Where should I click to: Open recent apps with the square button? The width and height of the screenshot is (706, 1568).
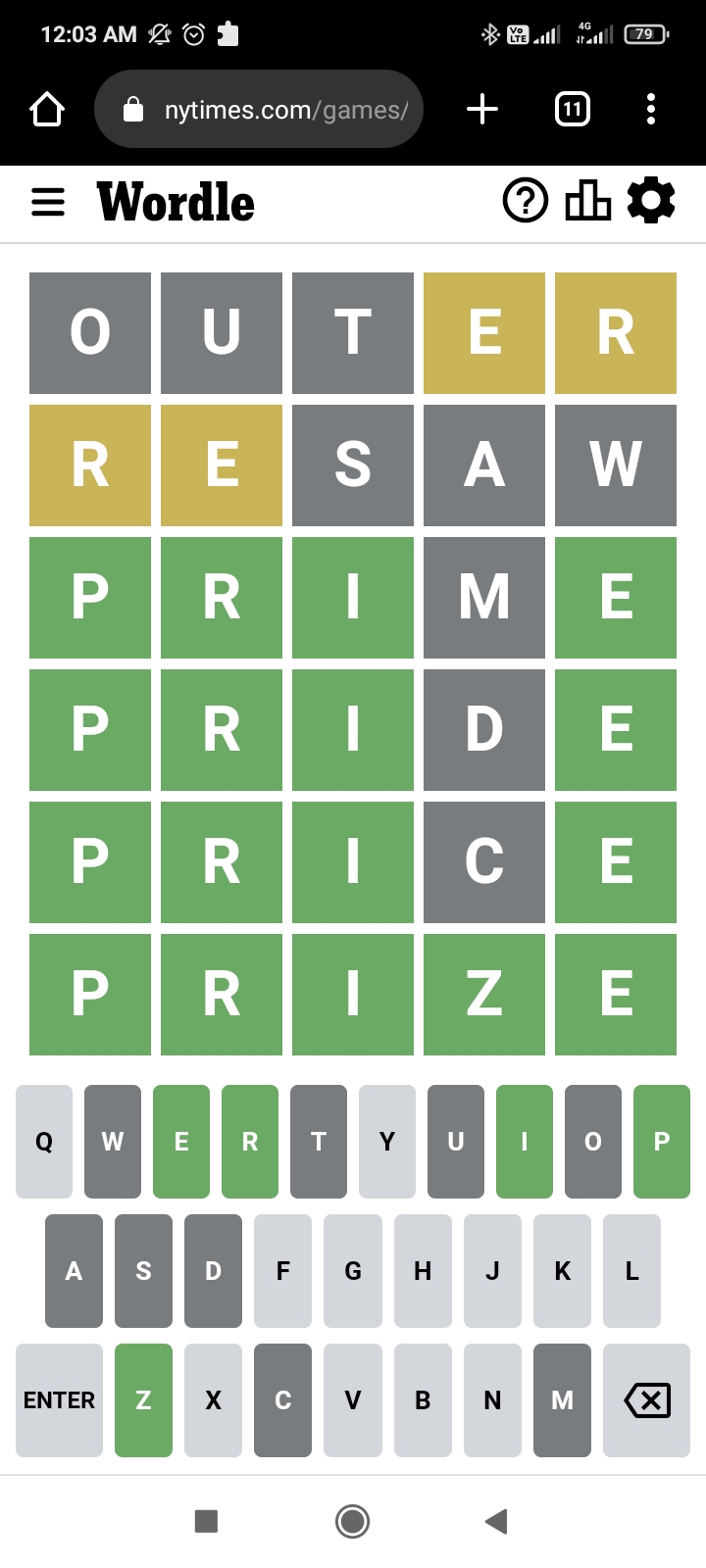(206, 1521)
